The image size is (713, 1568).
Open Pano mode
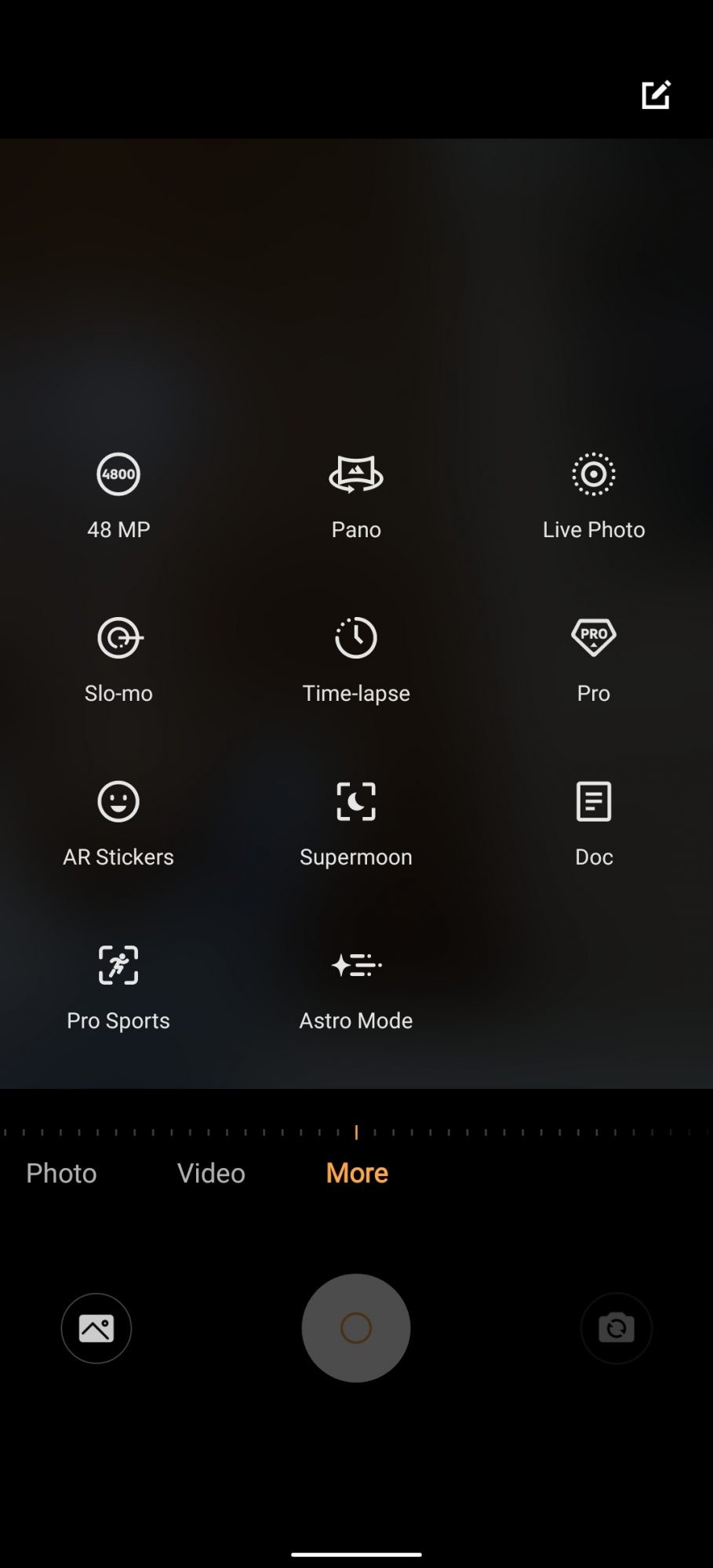click(x=356, y=494)
